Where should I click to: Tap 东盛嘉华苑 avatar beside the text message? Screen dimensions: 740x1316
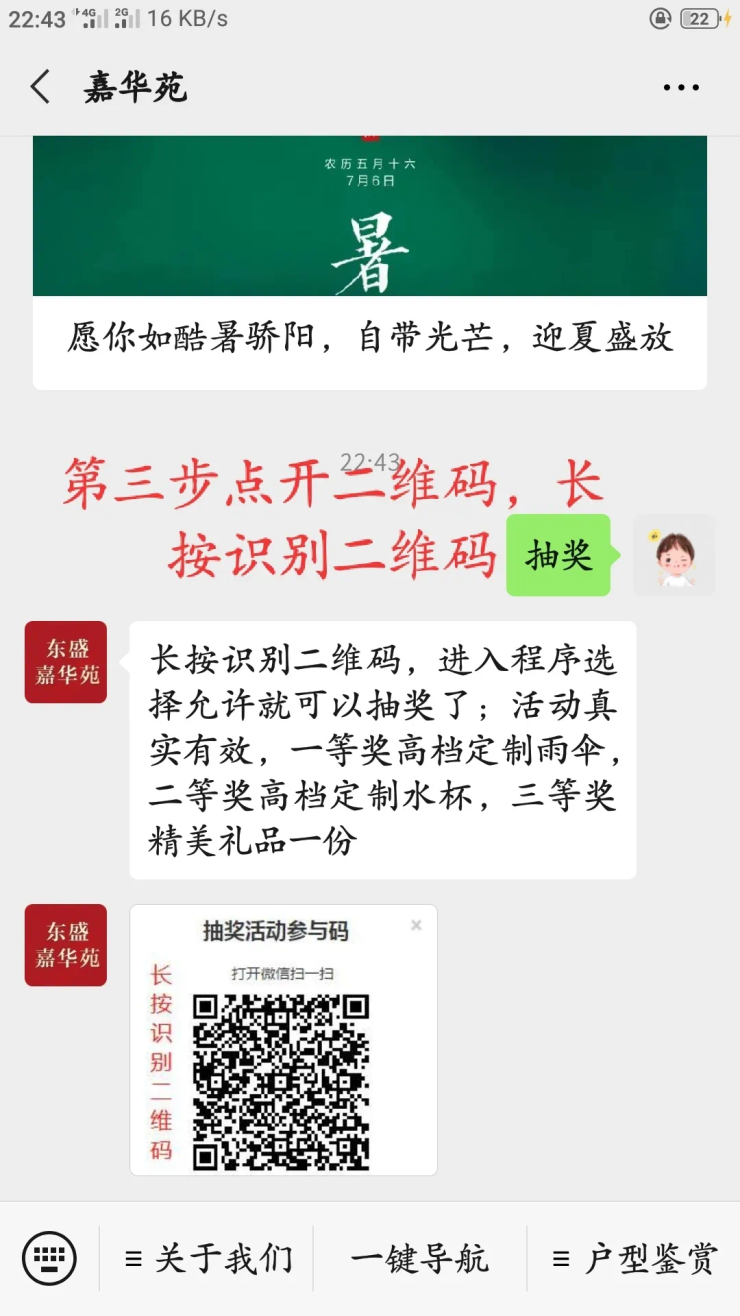tap(66, 662)
